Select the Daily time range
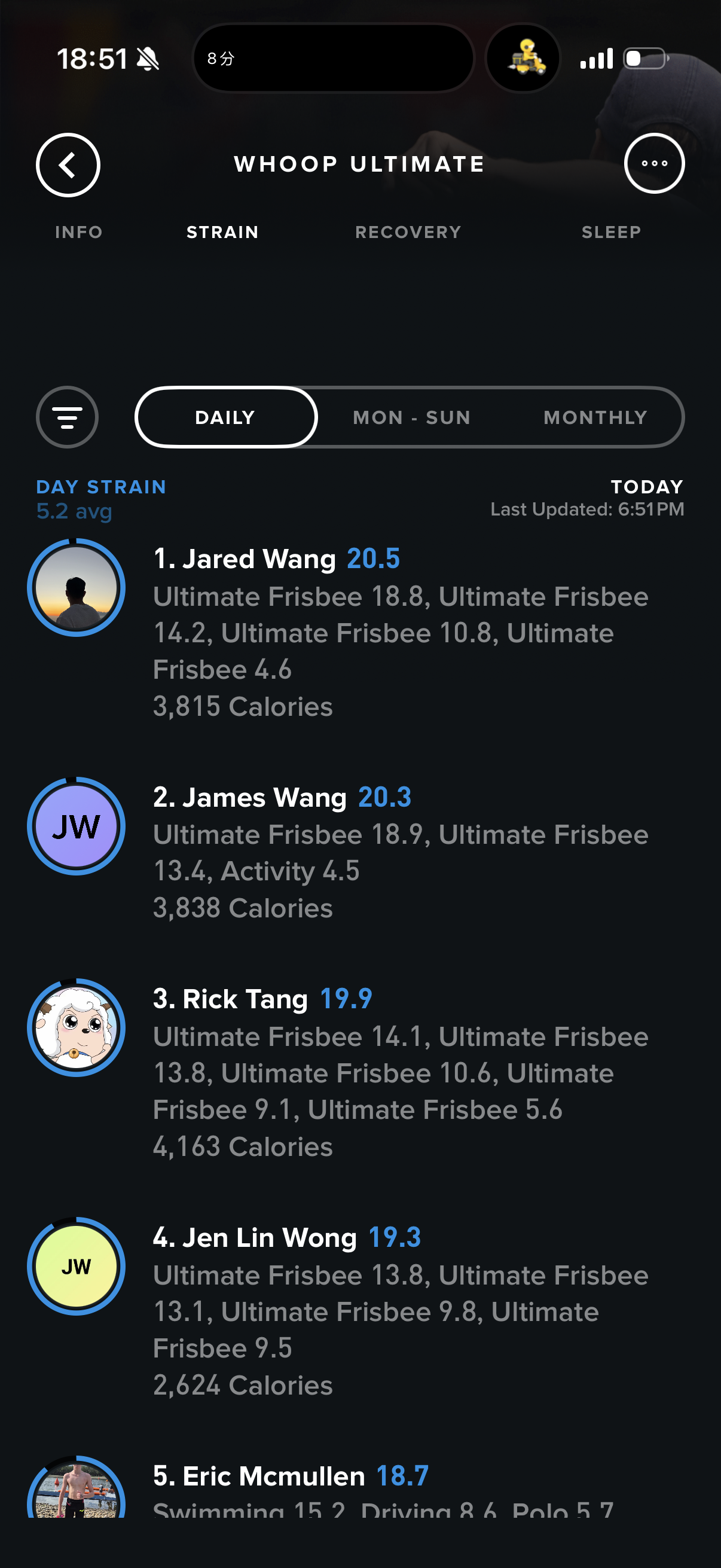The image size is (721, 1568). (225, 417)
